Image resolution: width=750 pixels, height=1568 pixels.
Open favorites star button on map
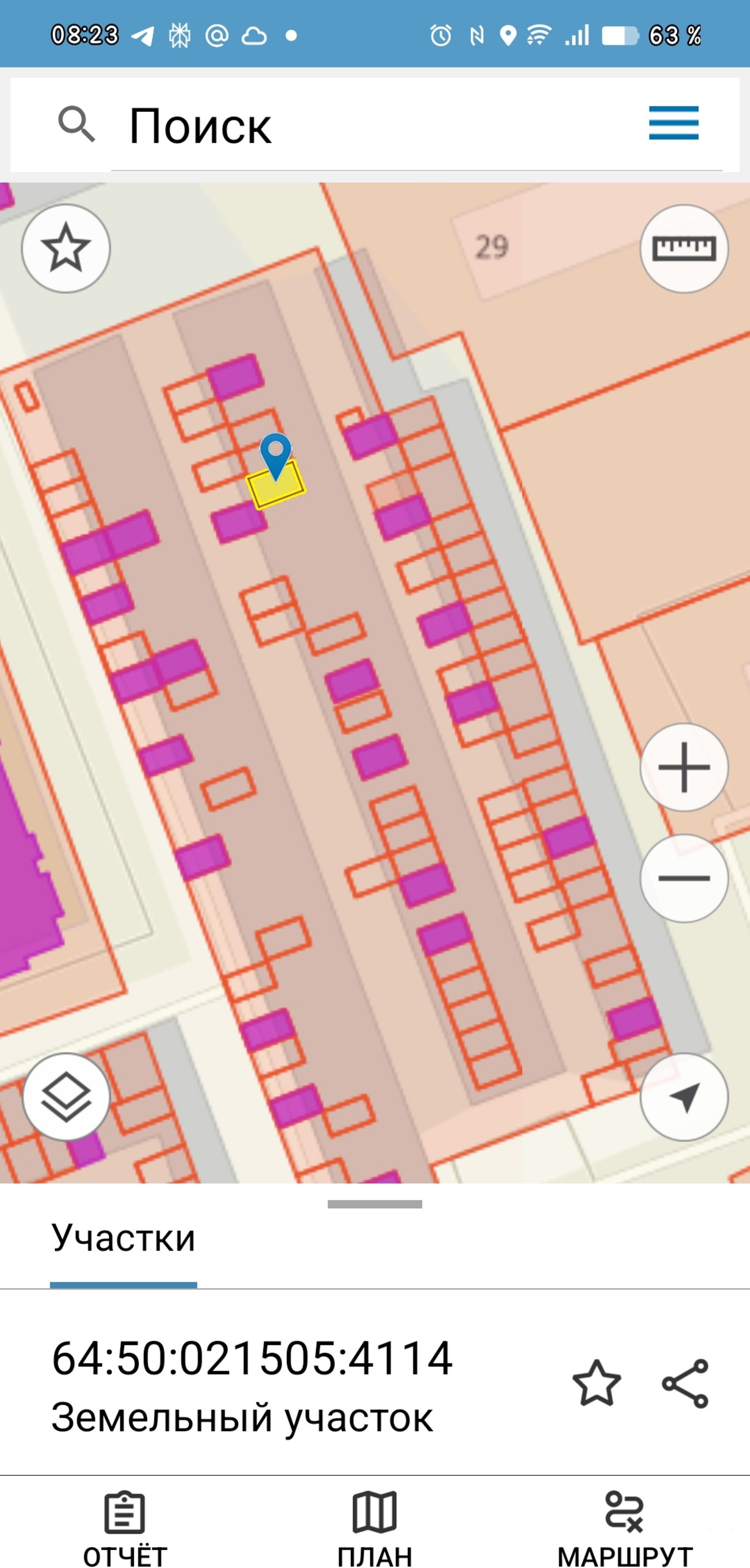(x=66, y=248)
